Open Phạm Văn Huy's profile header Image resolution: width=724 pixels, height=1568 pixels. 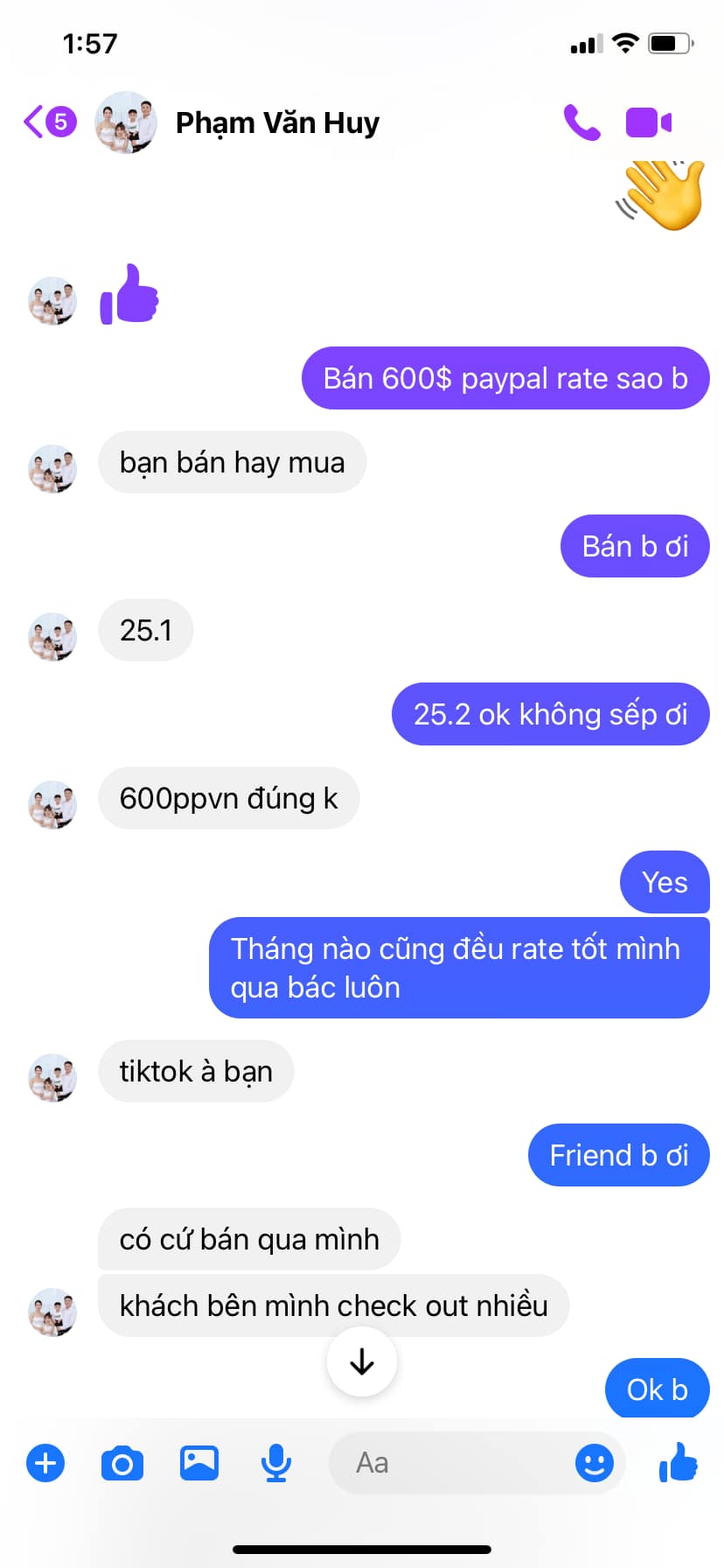click(276, 122)
